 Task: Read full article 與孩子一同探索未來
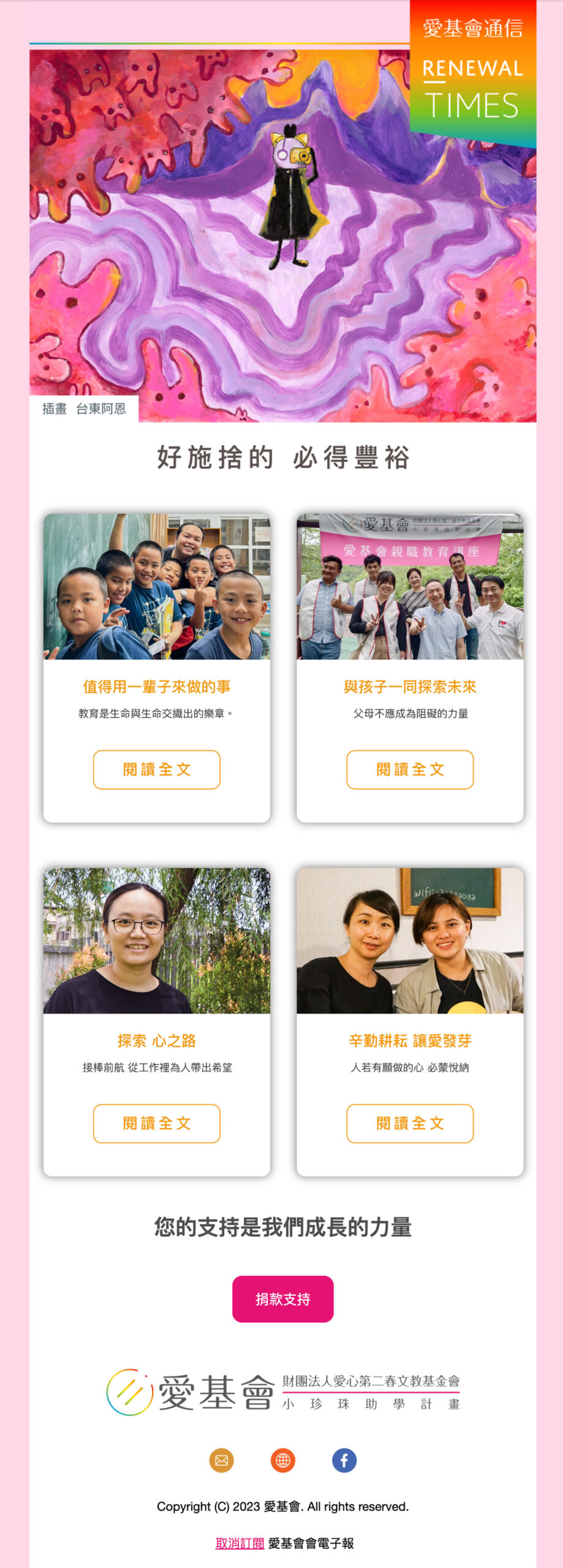pos(410,769)
